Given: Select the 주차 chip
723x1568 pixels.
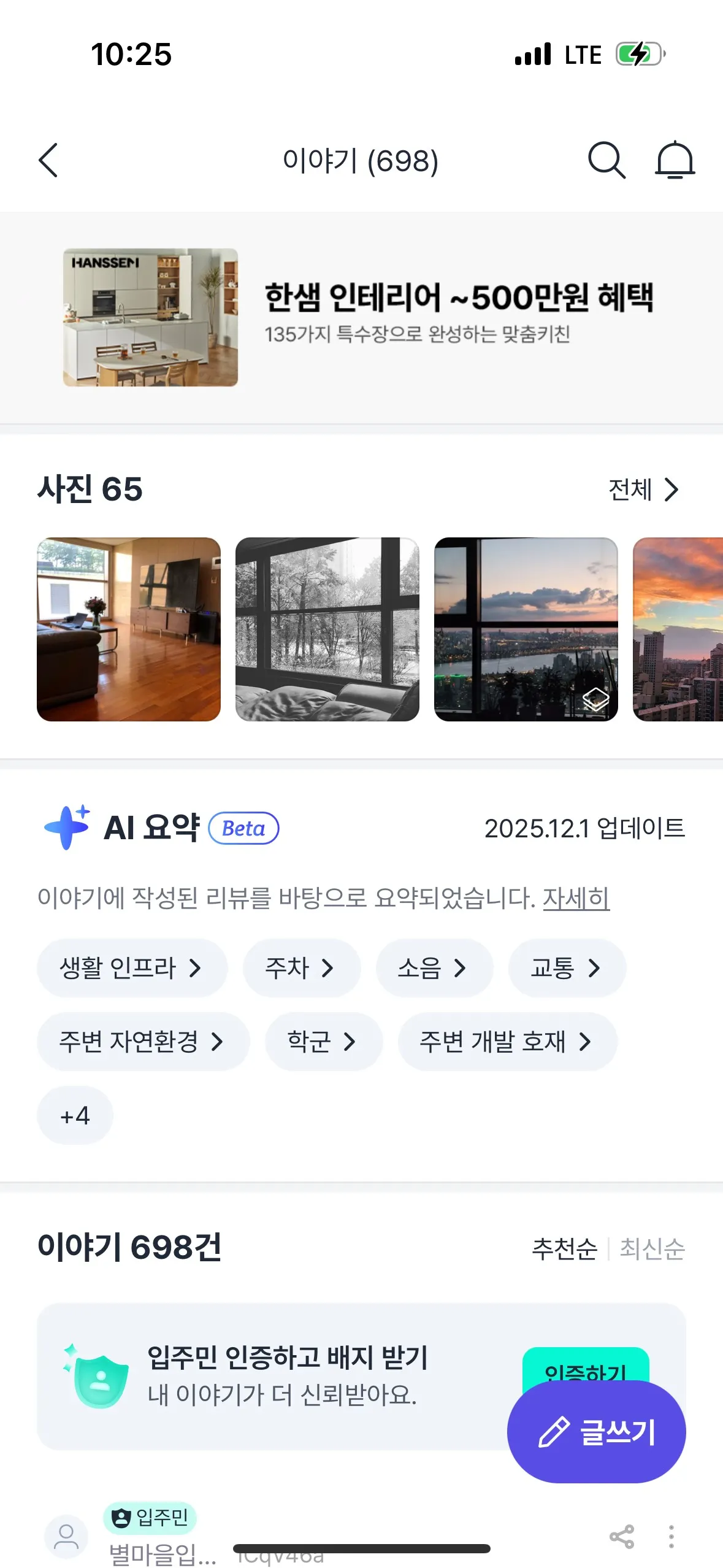Looking at the screenshot, I should pos(301,968).
